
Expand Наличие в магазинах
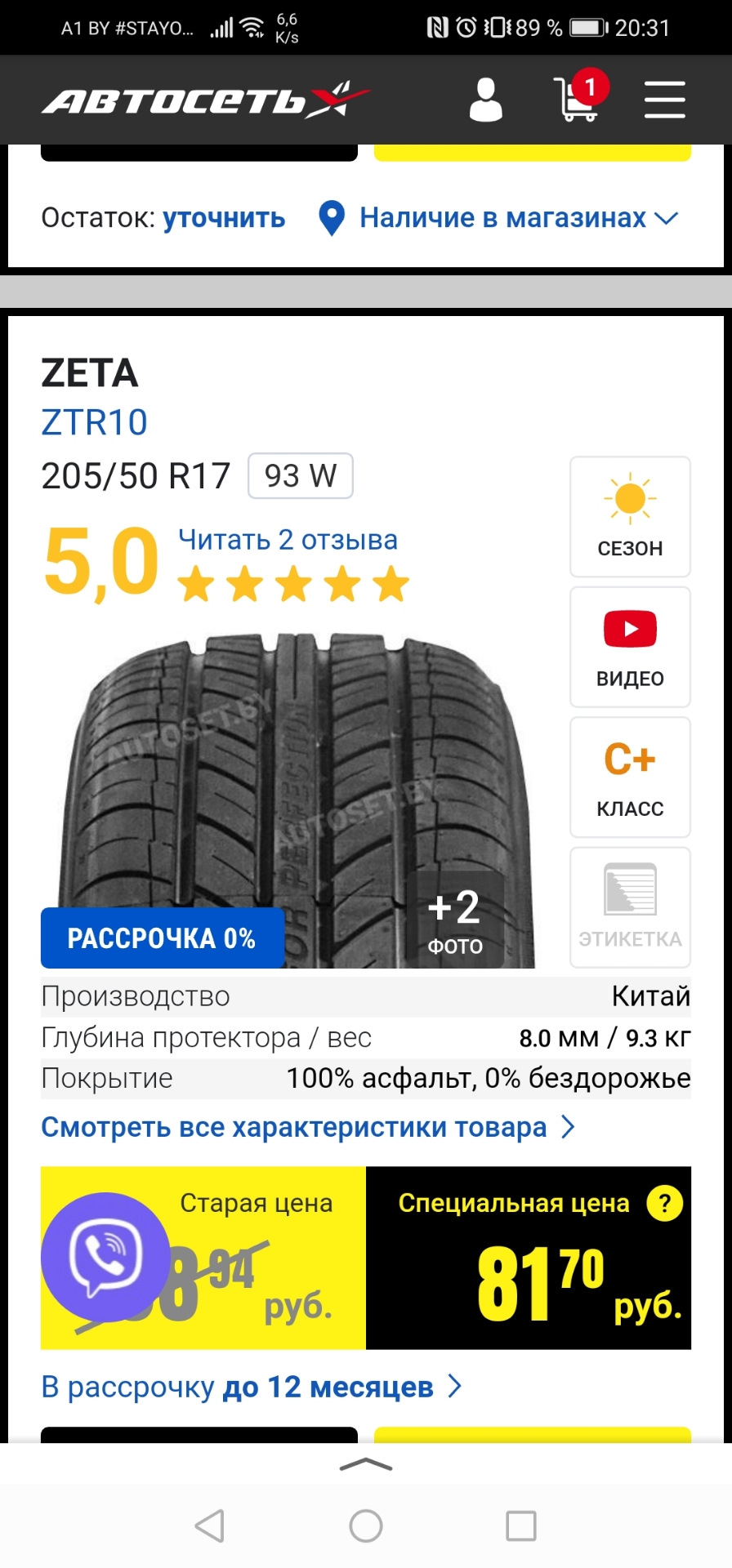coord(498,218)
